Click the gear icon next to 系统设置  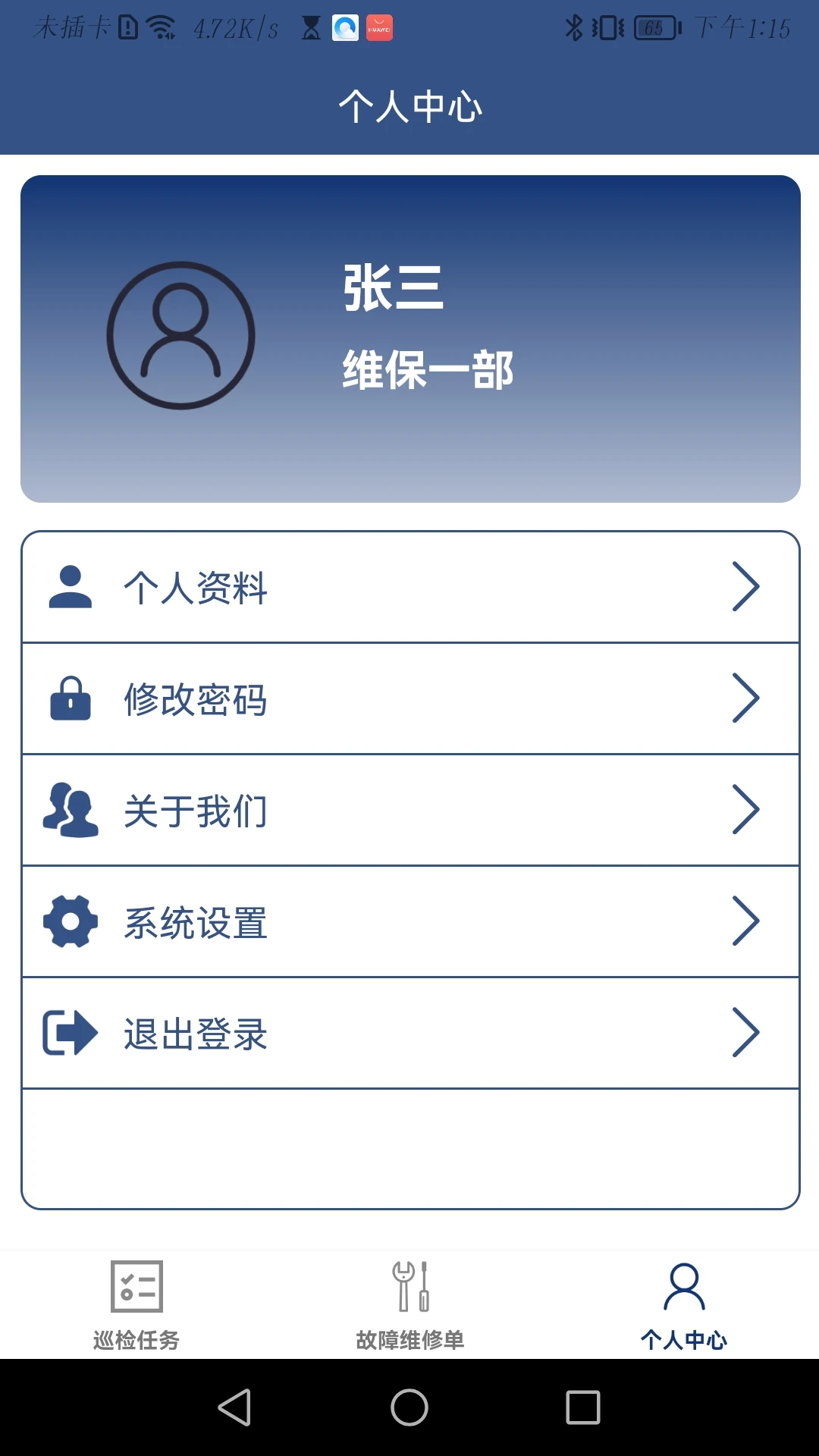coord(71,920)
